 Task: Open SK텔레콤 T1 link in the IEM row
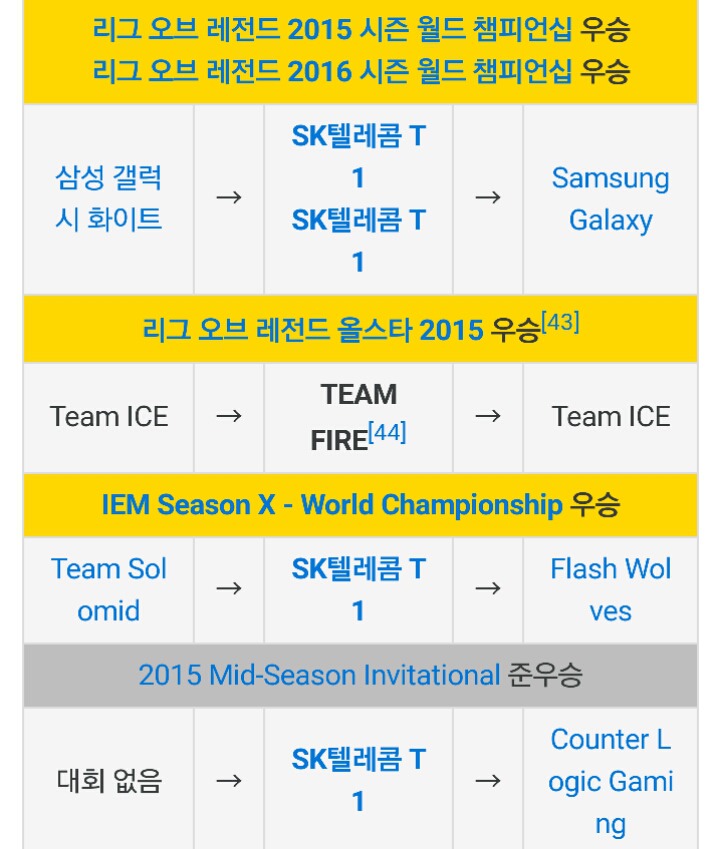(x=358, y=589)
